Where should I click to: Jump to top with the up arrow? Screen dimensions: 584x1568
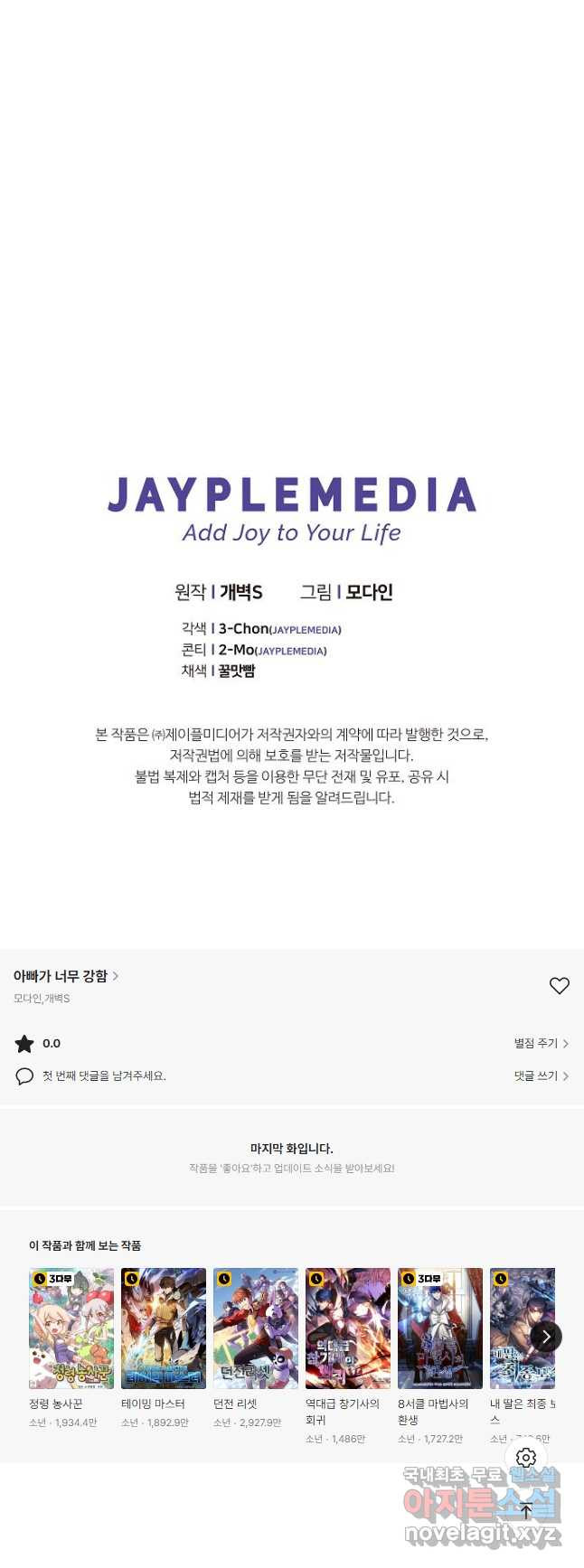pyautogui.click(x=526, y=1510)
